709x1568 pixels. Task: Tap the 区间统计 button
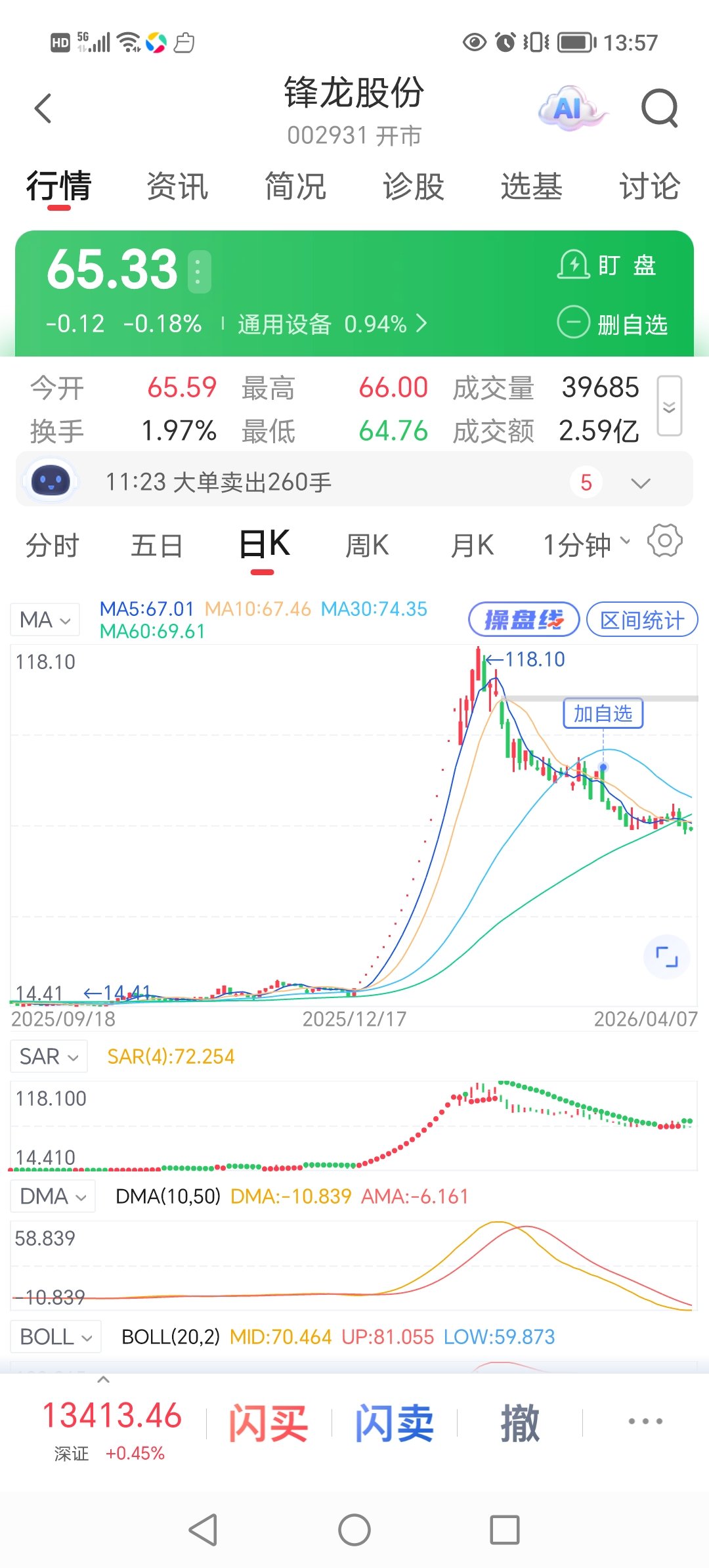(x=641, y=620)
